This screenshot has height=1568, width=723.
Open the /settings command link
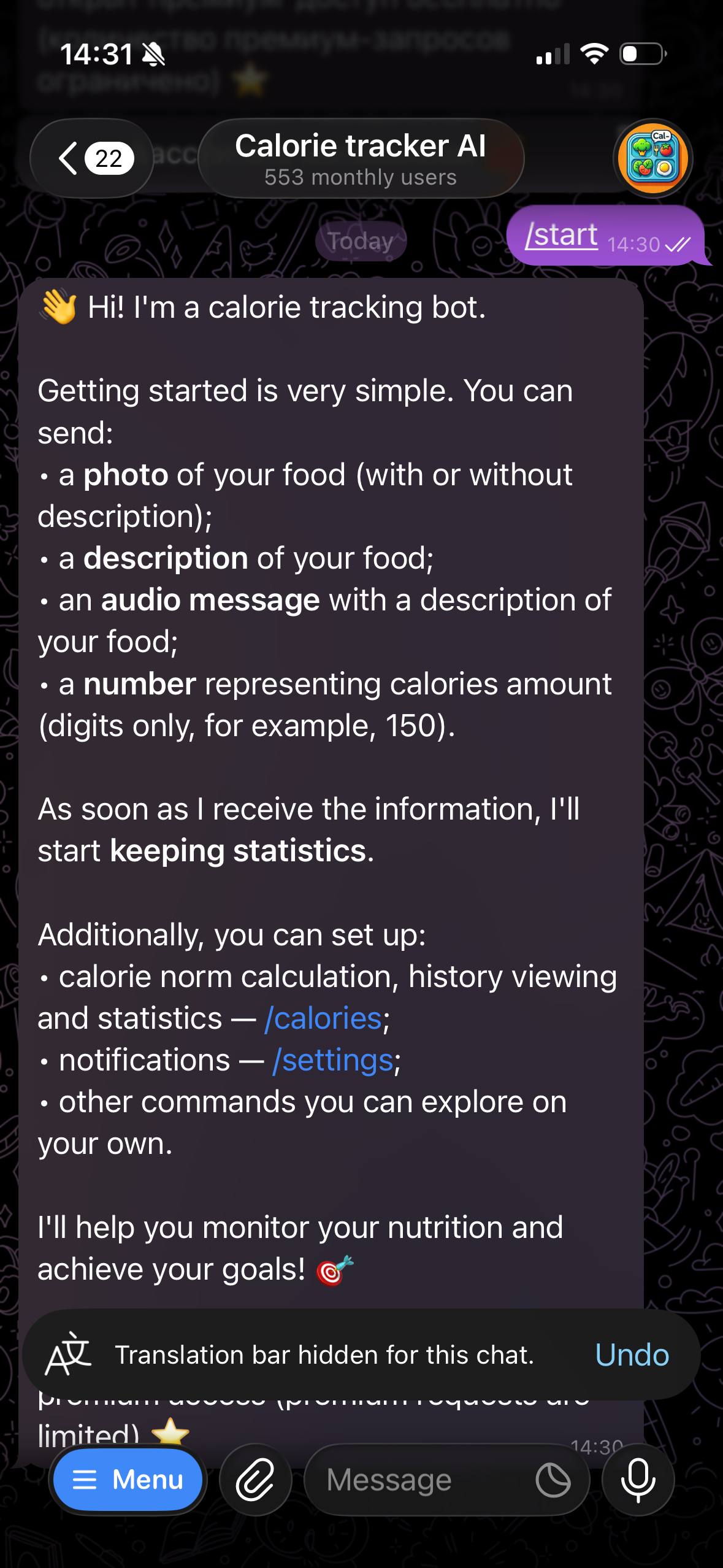point(334,1059)
